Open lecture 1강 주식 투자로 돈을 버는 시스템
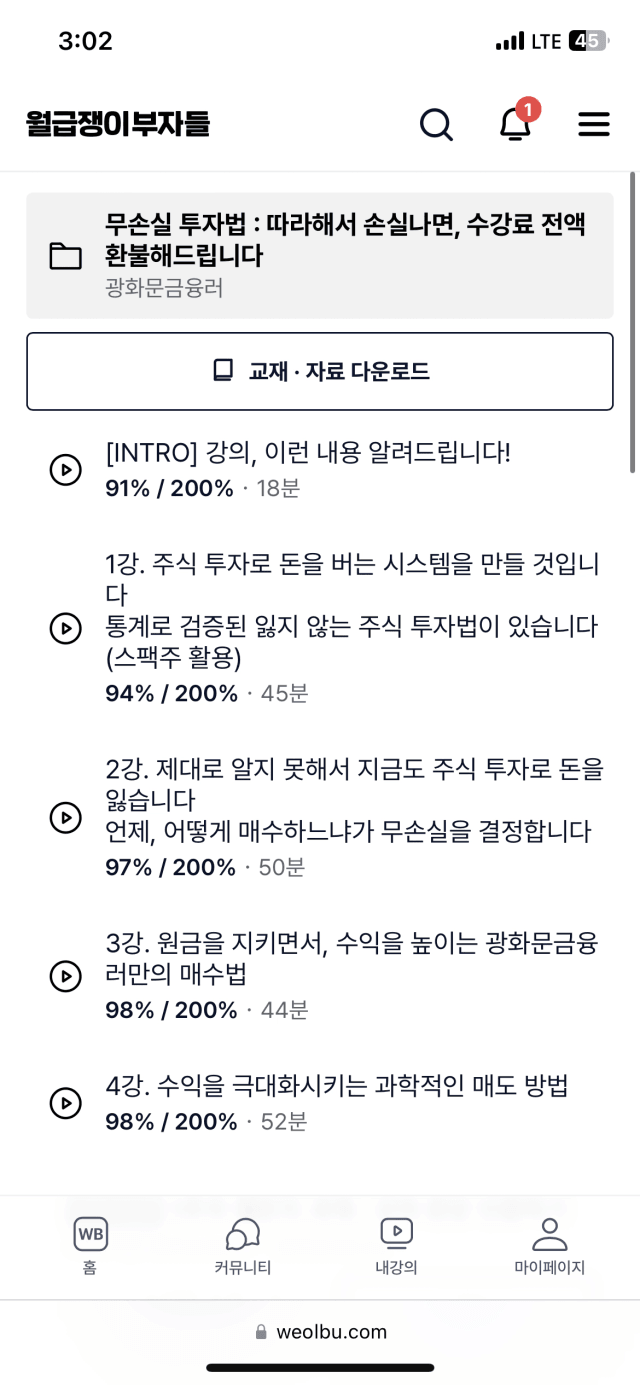640x1385 pixels. pyautogui.click(x=320, y=628)
